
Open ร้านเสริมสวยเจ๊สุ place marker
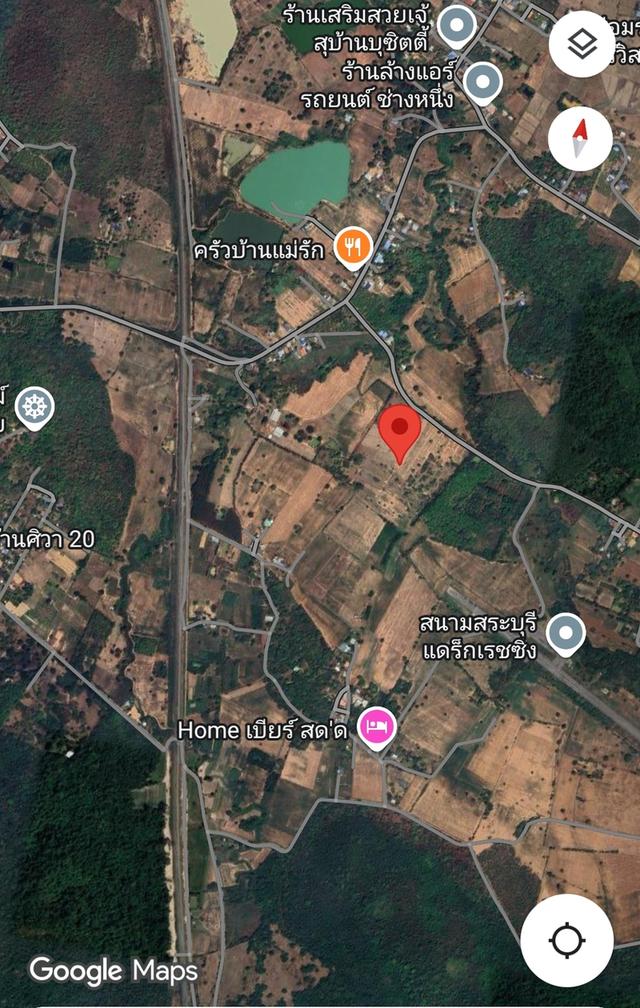tap(457, 24)
